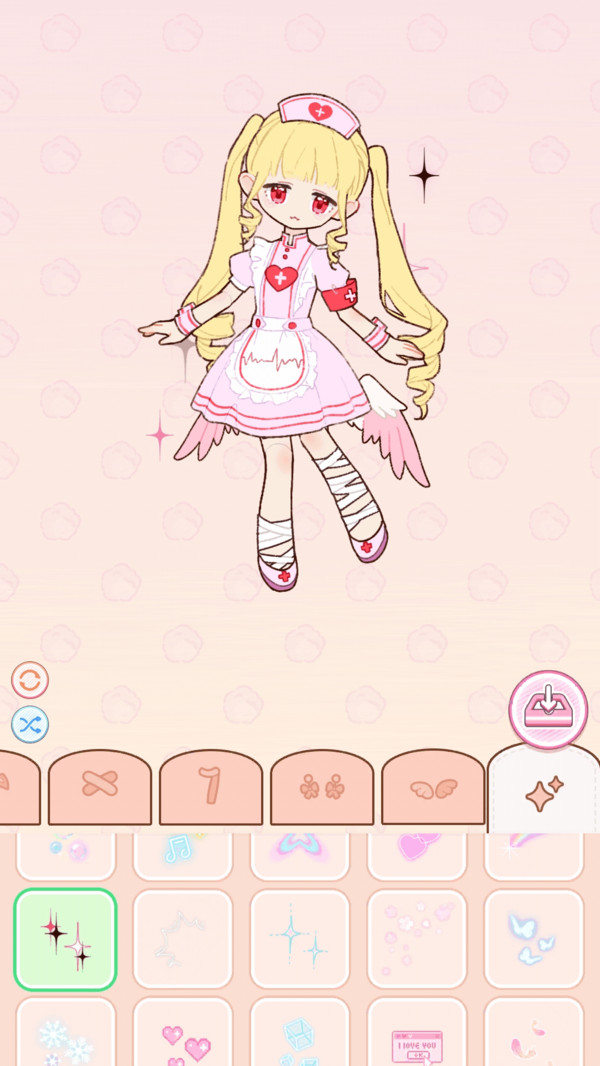The image size is (600, 1066).
Task: Choose the snowflakes effect
Action: [66, 1032]
